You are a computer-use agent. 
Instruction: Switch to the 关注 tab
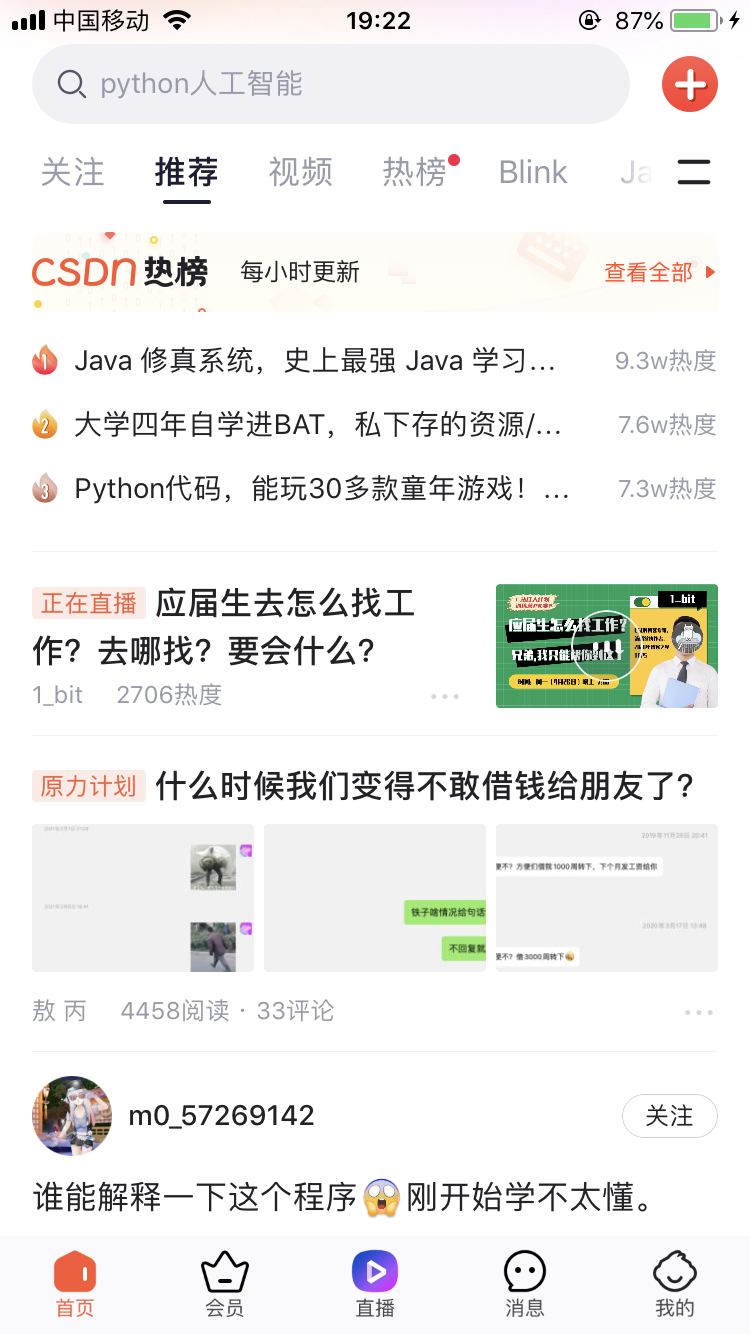point(72,172)
